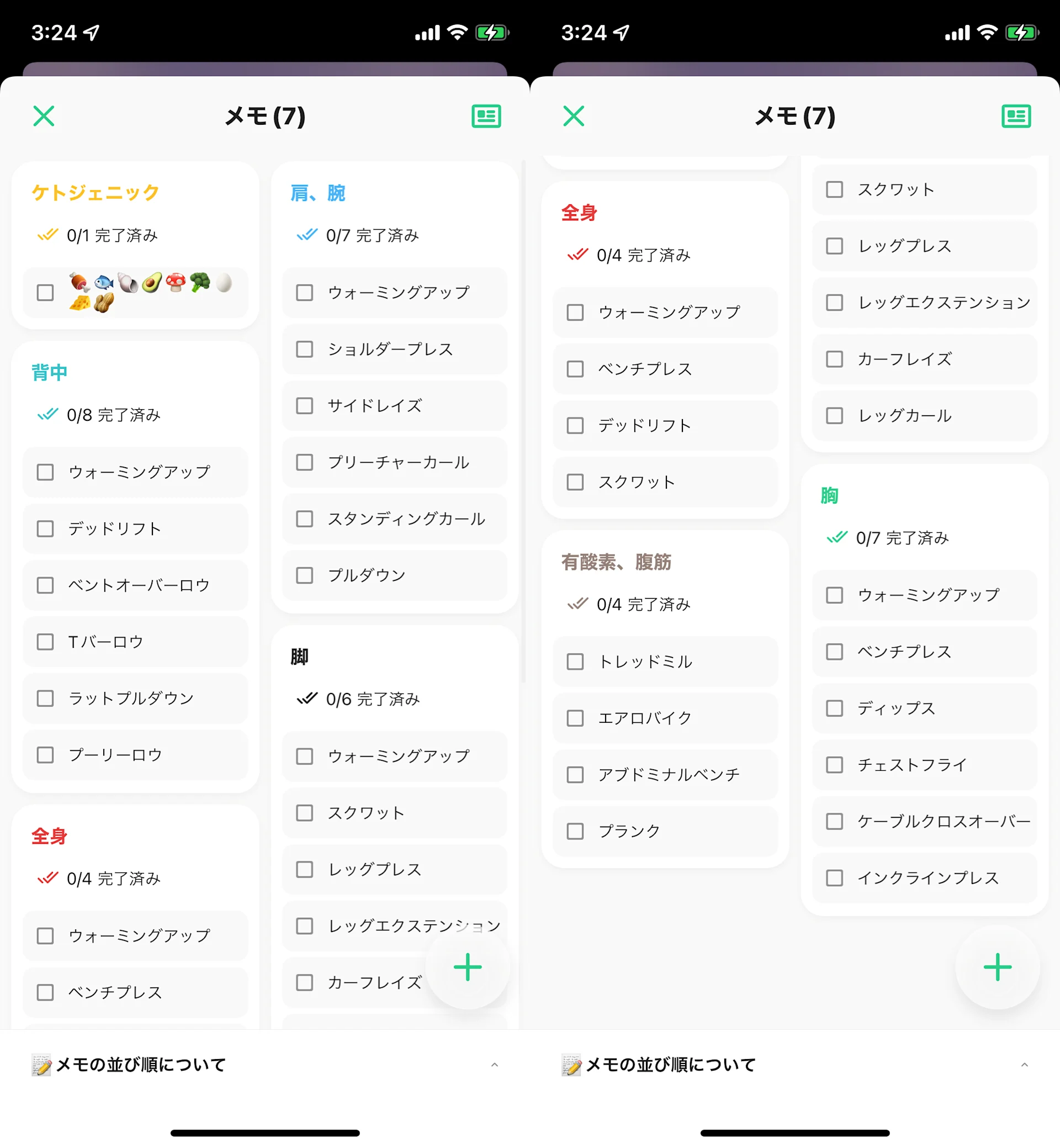Open the 有酸素、腹筋 memo card
The width and height of the screenshot is (1060, 1148).
(x=616, y=562)
